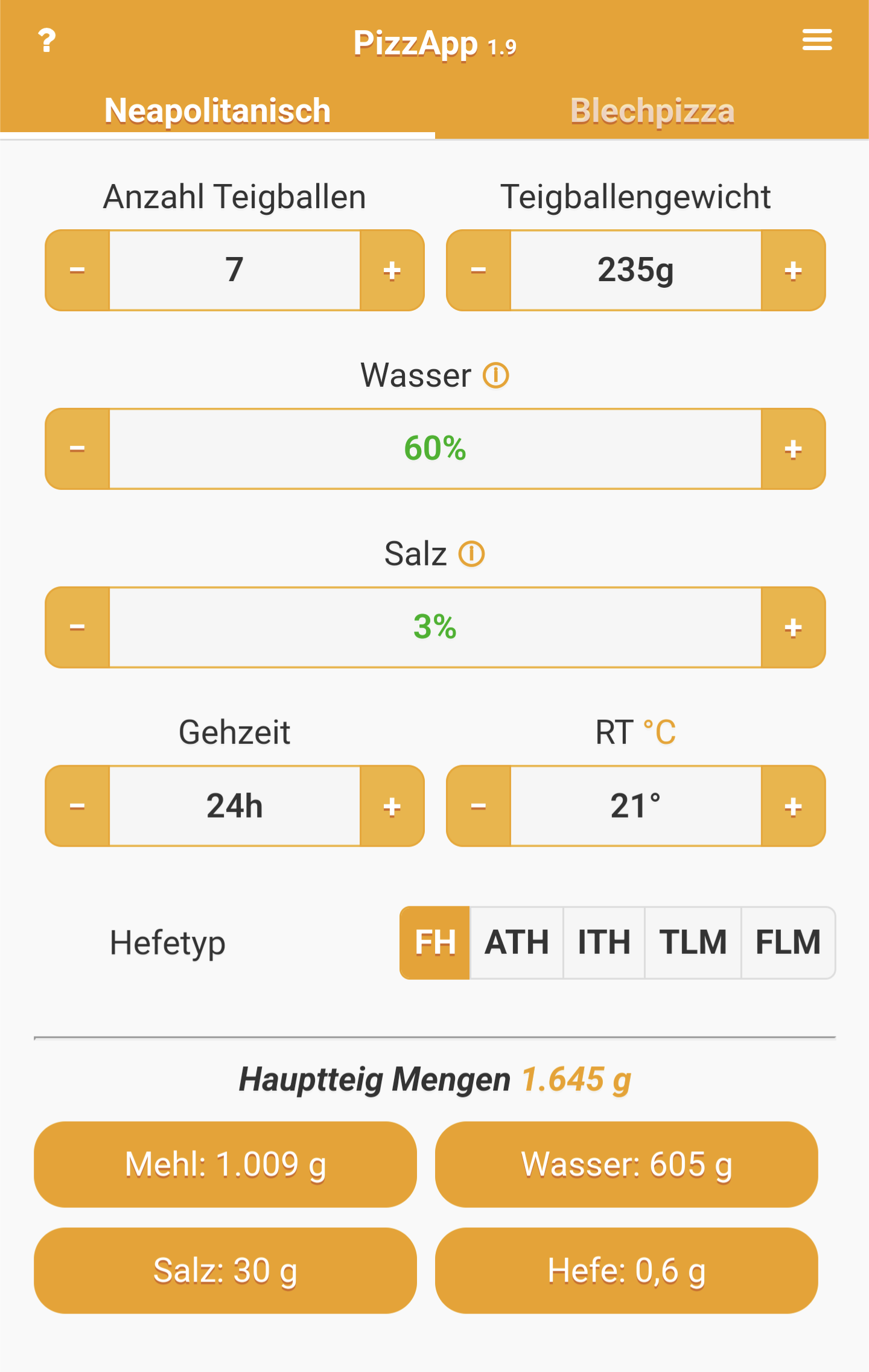This screenshot has height=1372, width=869.
Task: Increase Teigballengewicht with plus
Action: pos(793,270)
